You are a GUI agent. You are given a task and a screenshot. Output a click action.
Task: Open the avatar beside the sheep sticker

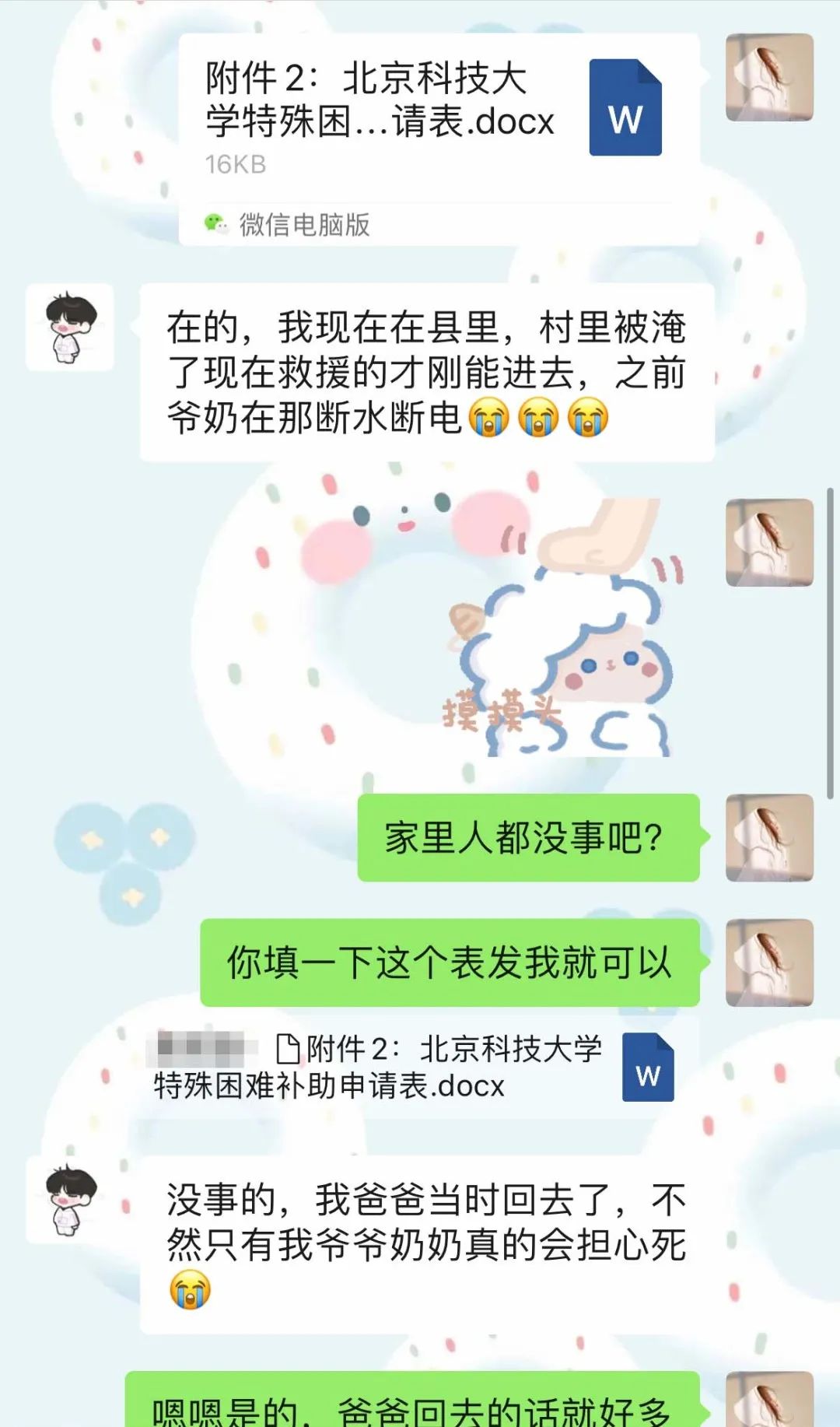coord(768,542)
